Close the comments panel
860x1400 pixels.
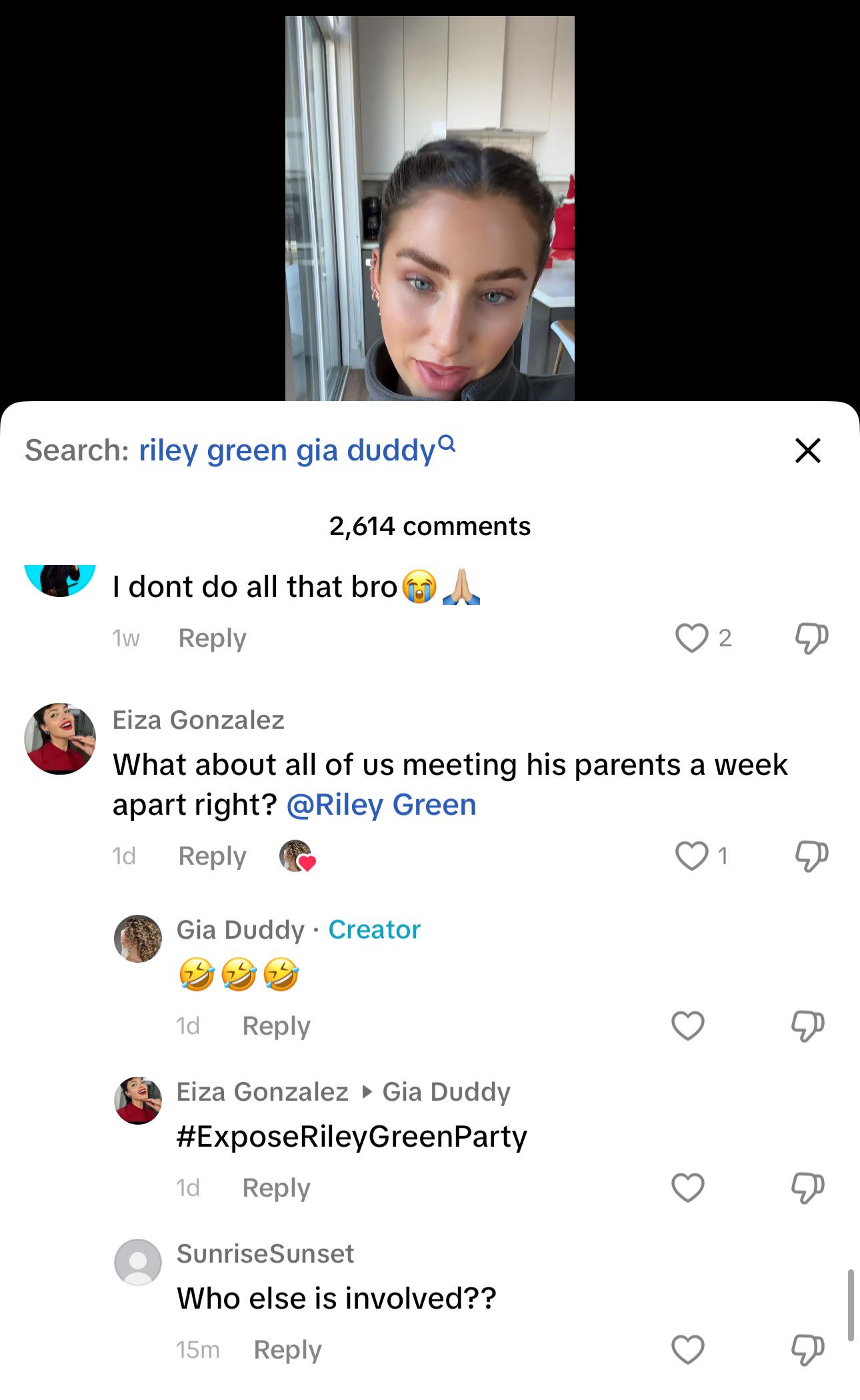pos(807,450)
